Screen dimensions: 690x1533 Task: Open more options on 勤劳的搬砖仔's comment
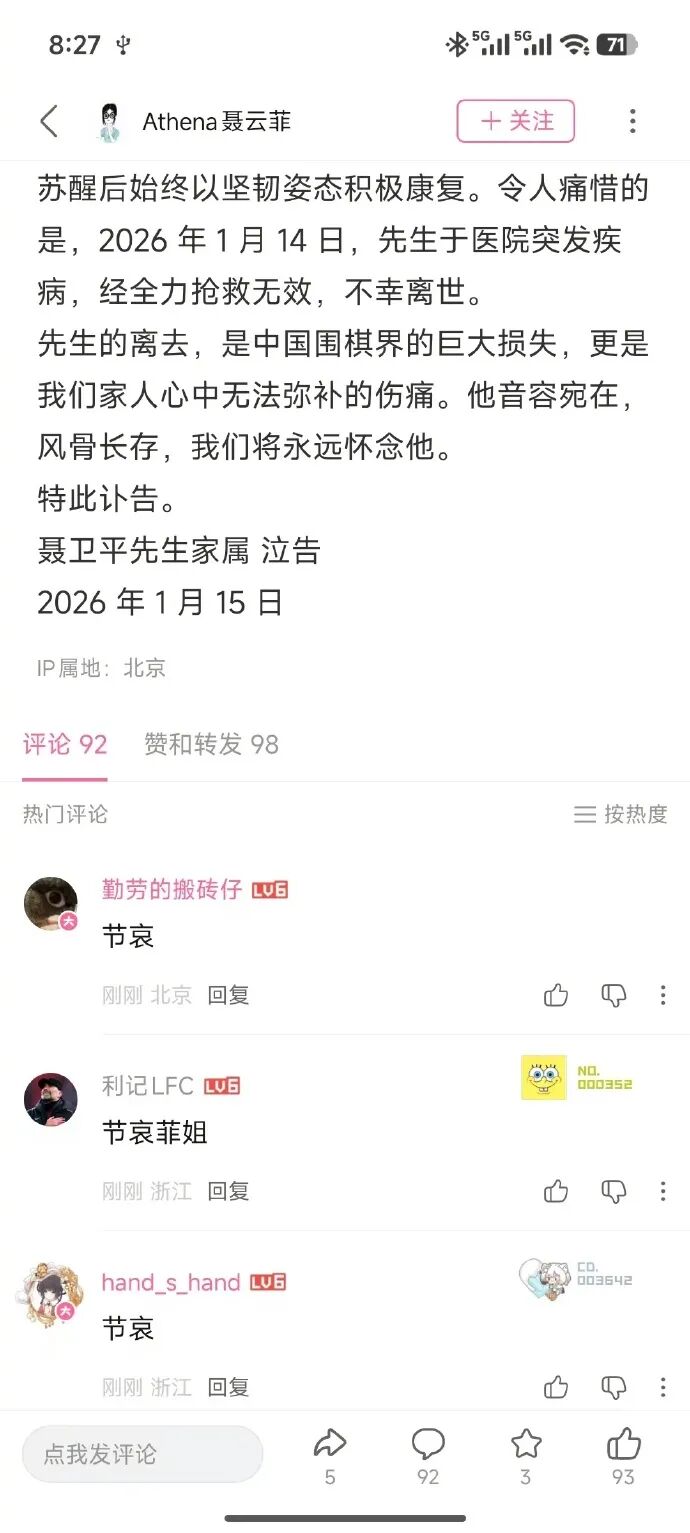(663, 995)
